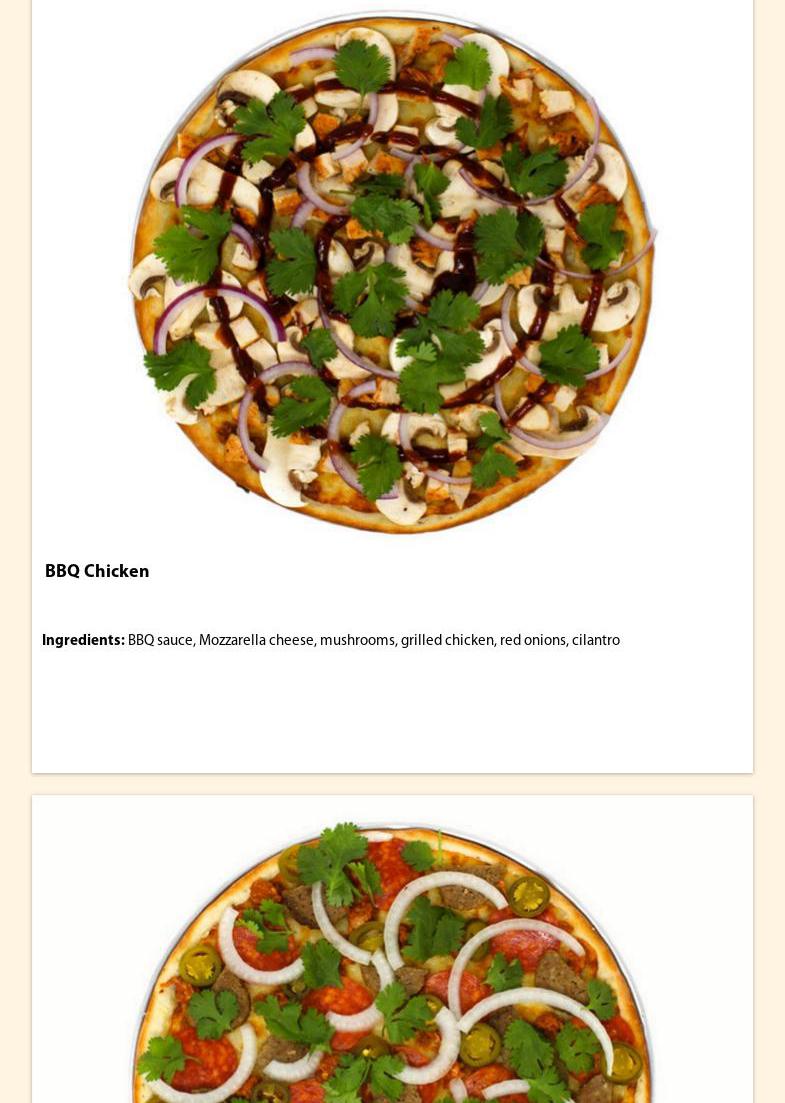Open the pizza card below BBQ Chicken

(x=392, y=960)
